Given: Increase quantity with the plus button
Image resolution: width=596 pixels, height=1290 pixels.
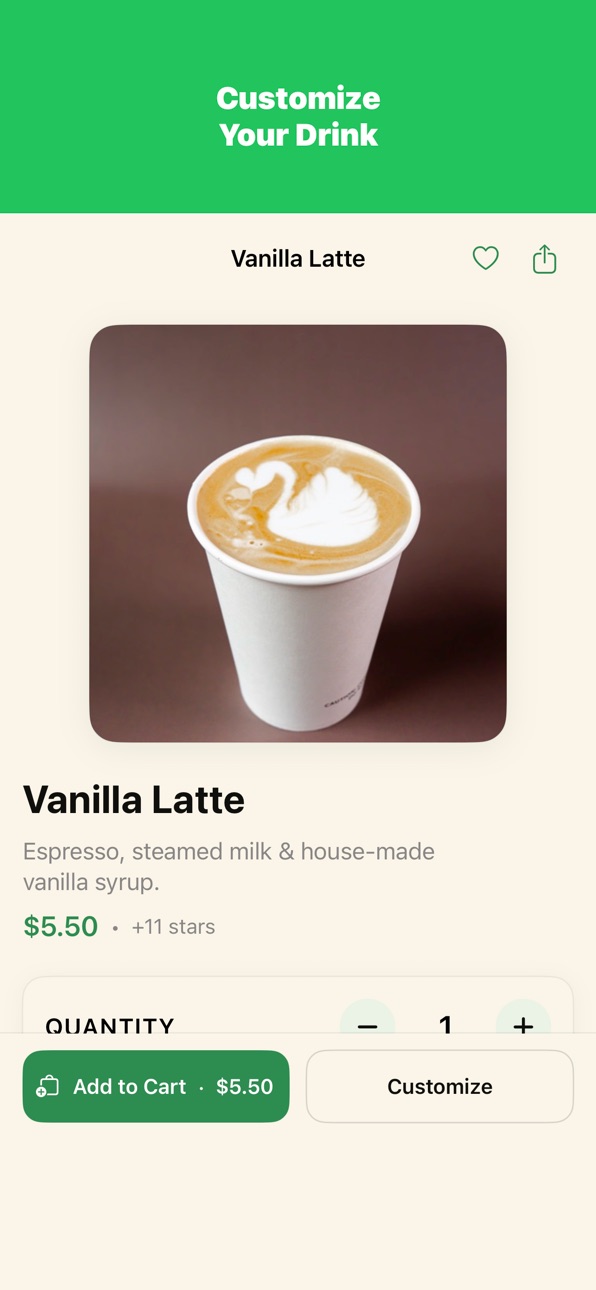Looking at the screenshot, I should click(x=523, y=1018).
